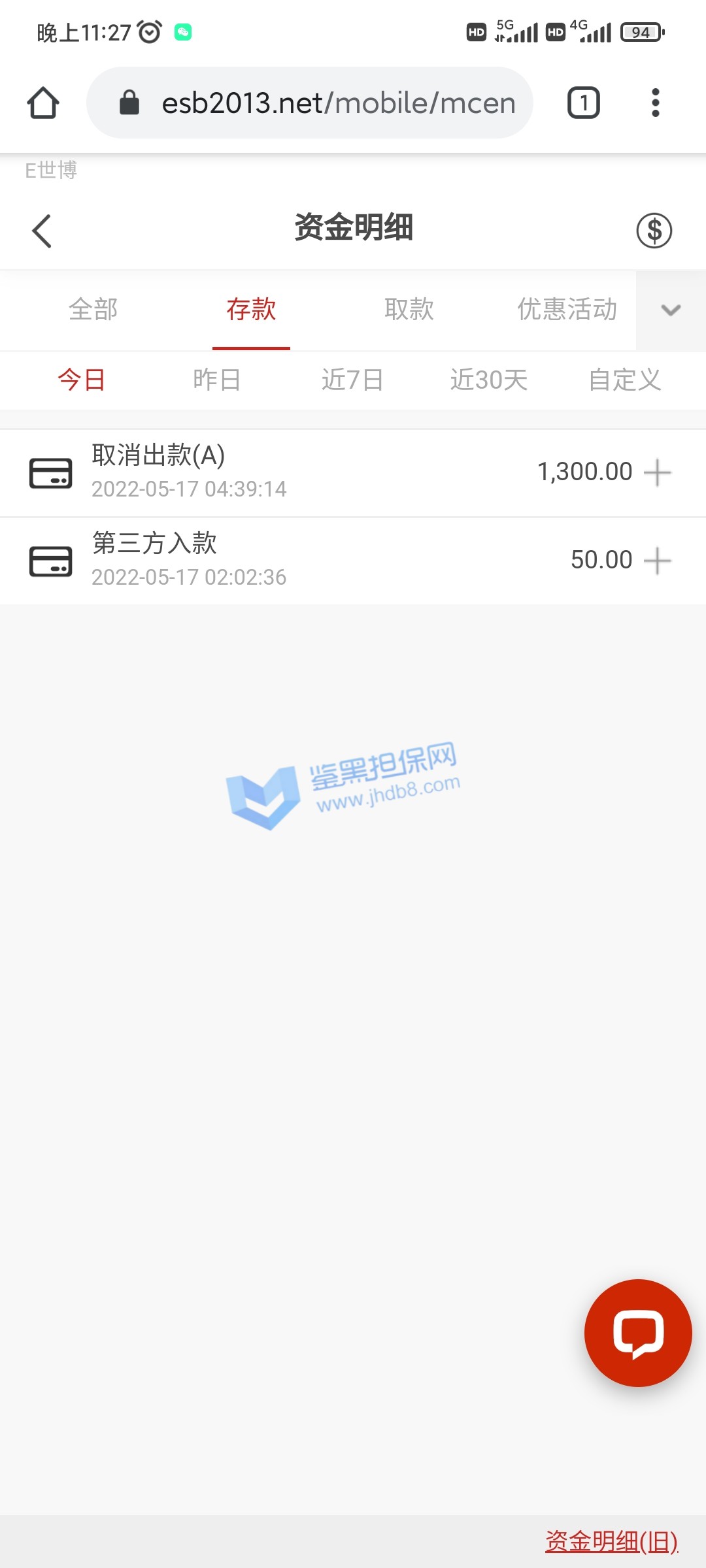This screenshot has height=1568, width=706.
Task: Open the live chat support bubble
Action: (x=638, y=1333)
